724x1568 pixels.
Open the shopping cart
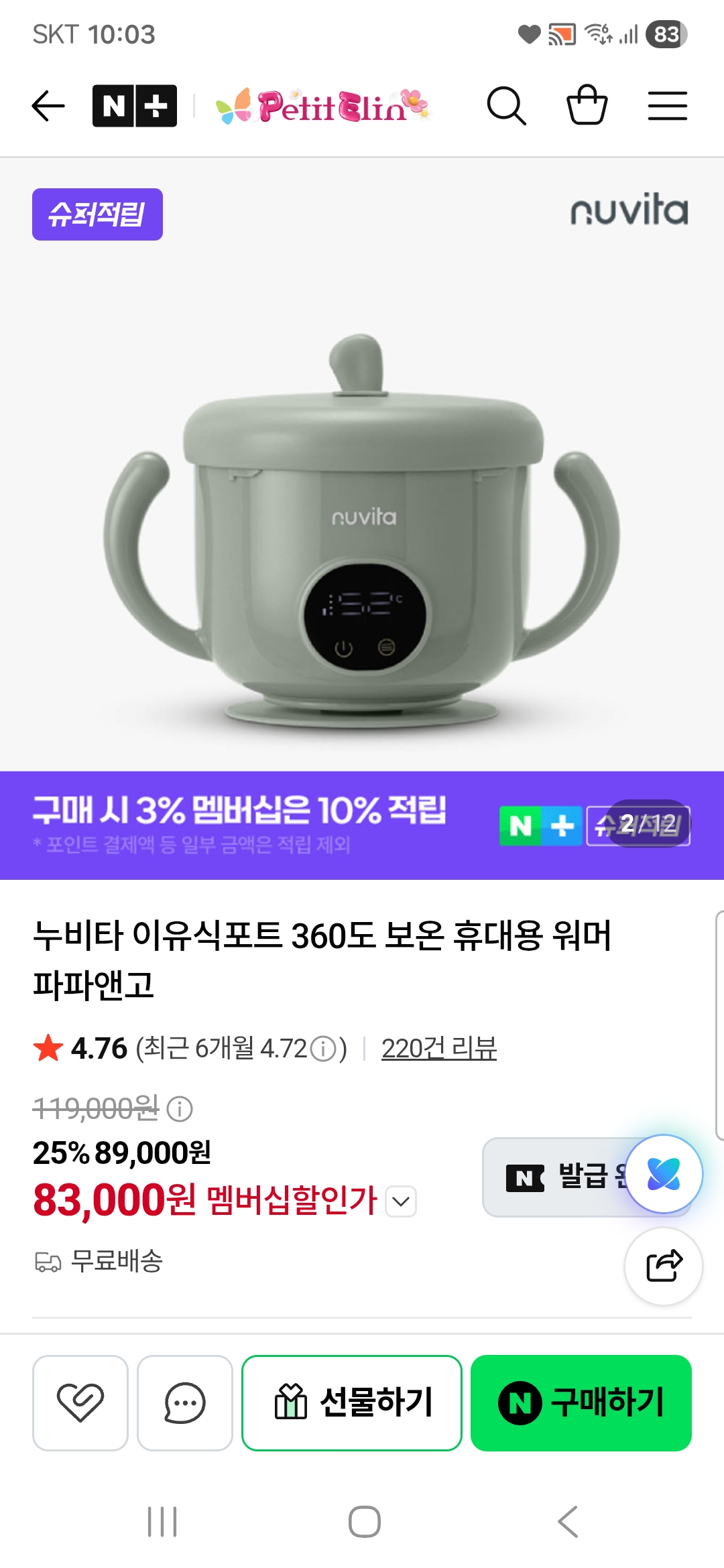pos(587,105)
